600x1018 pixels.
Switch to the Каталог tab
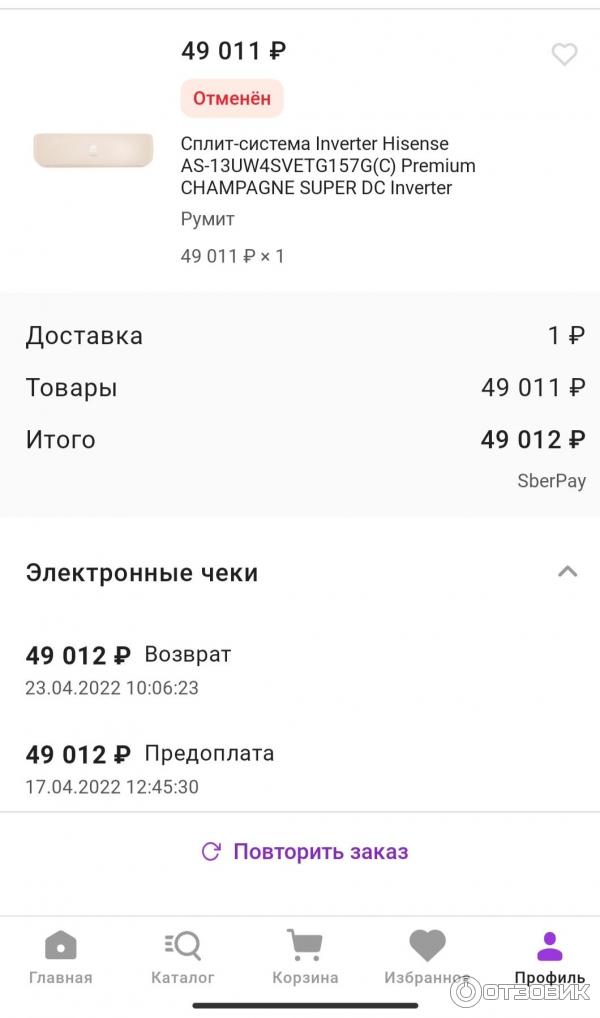(183, 957)
